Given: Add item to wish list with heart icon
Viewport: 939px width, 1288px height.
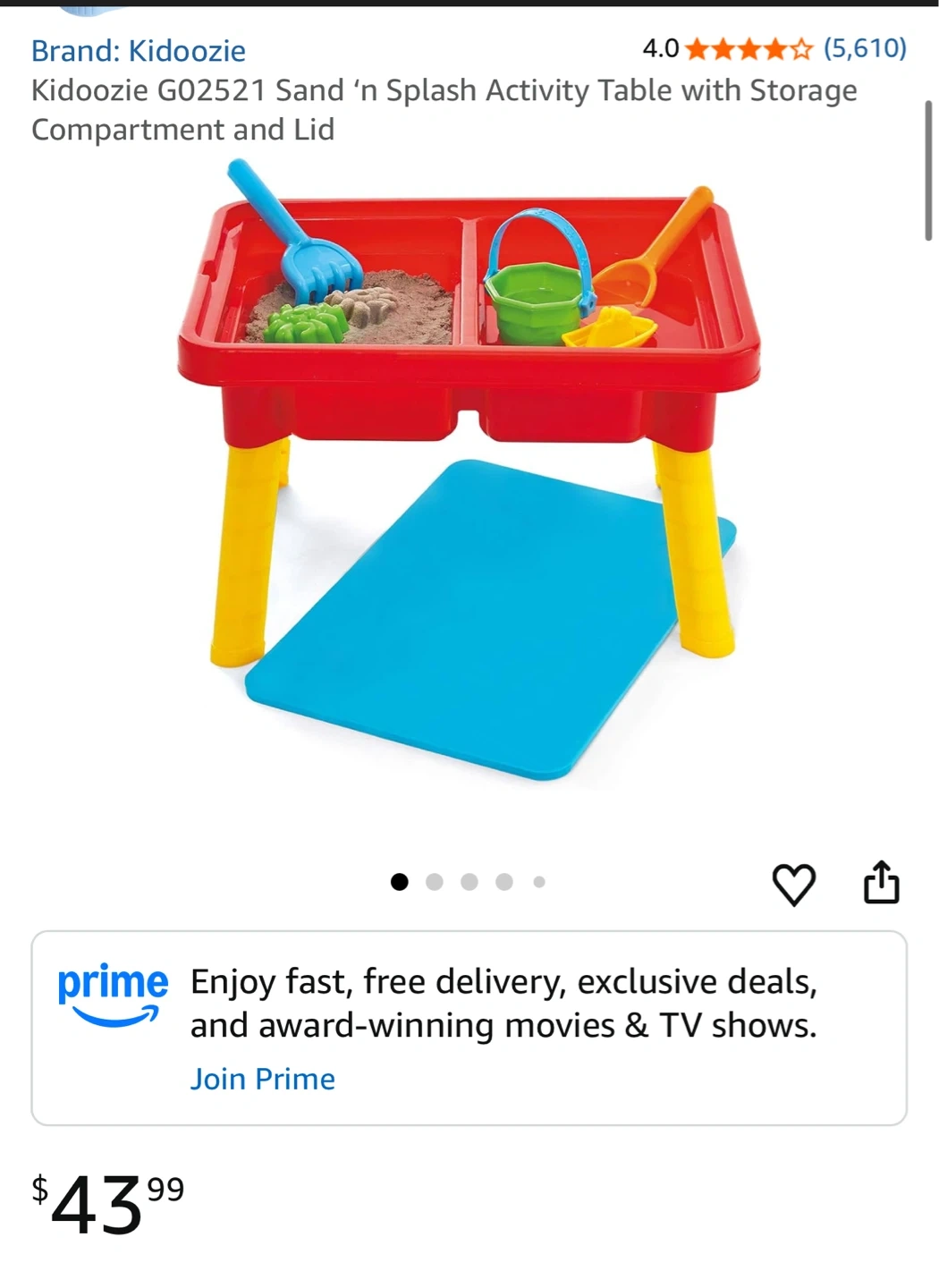Looking at the screenshot, I should (793, 884).
